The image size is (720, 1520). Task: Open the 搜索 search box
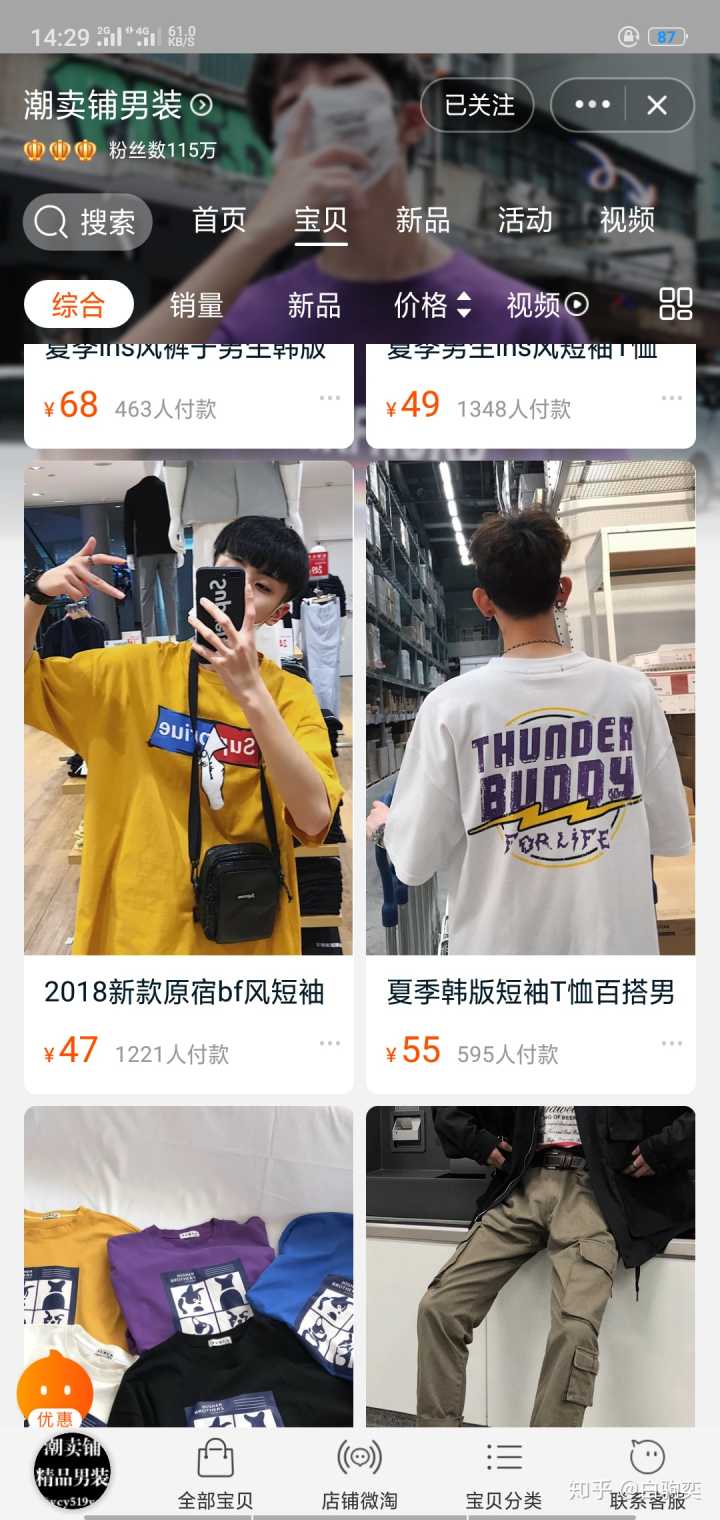[x=88, y=221]
